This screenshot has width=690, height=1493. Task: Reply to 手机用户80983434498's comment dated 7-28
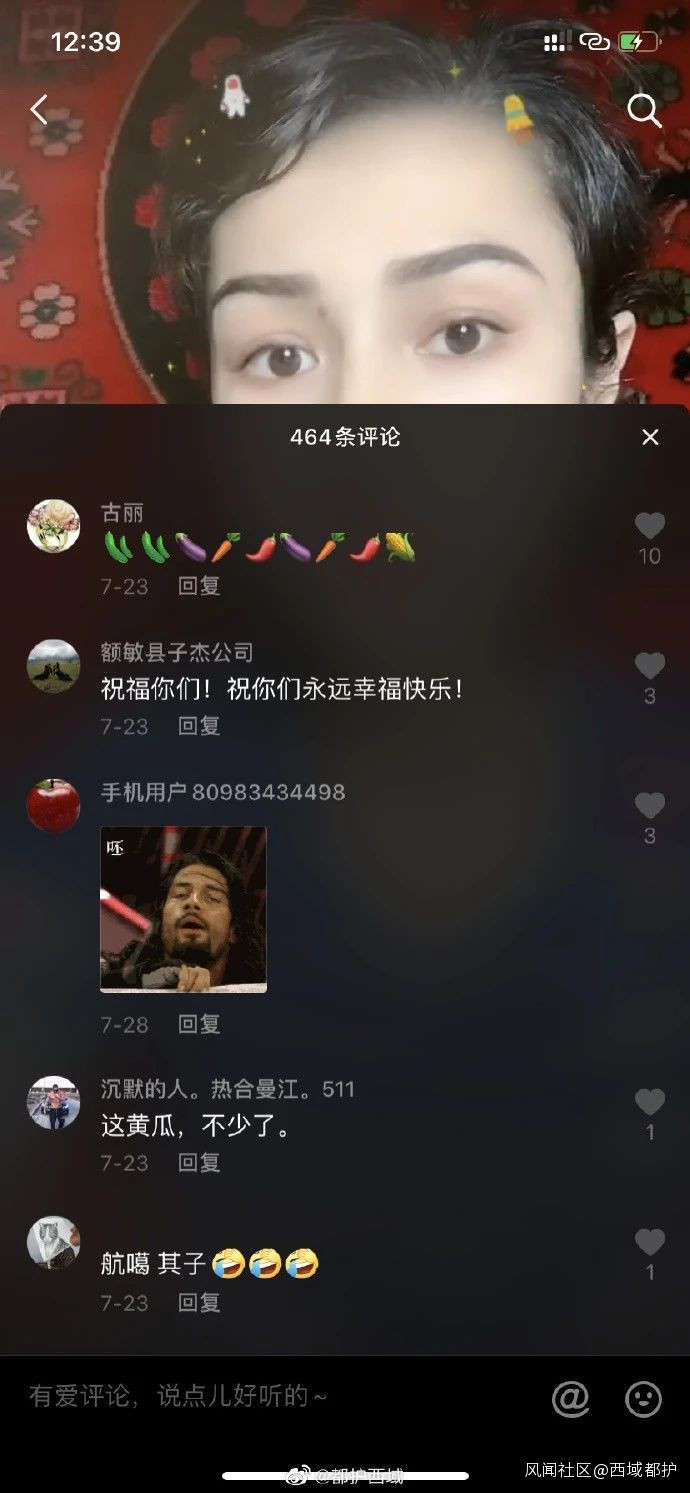[x=199, y=1024]
